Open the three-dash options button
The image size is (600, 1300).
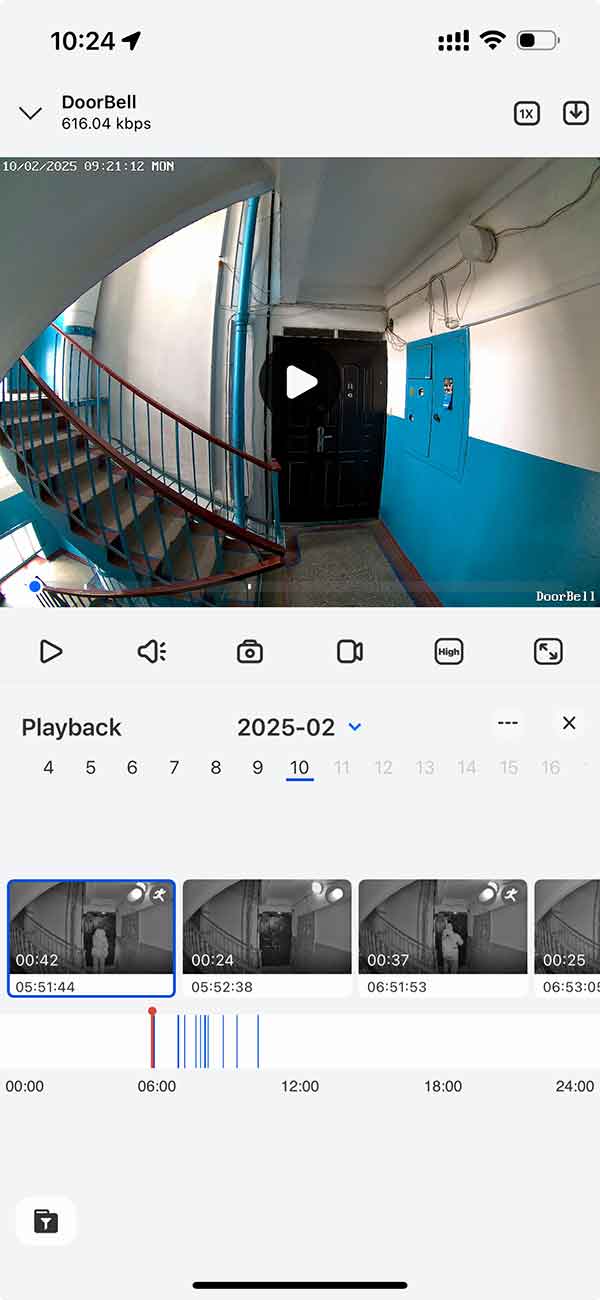pos(508,723)
